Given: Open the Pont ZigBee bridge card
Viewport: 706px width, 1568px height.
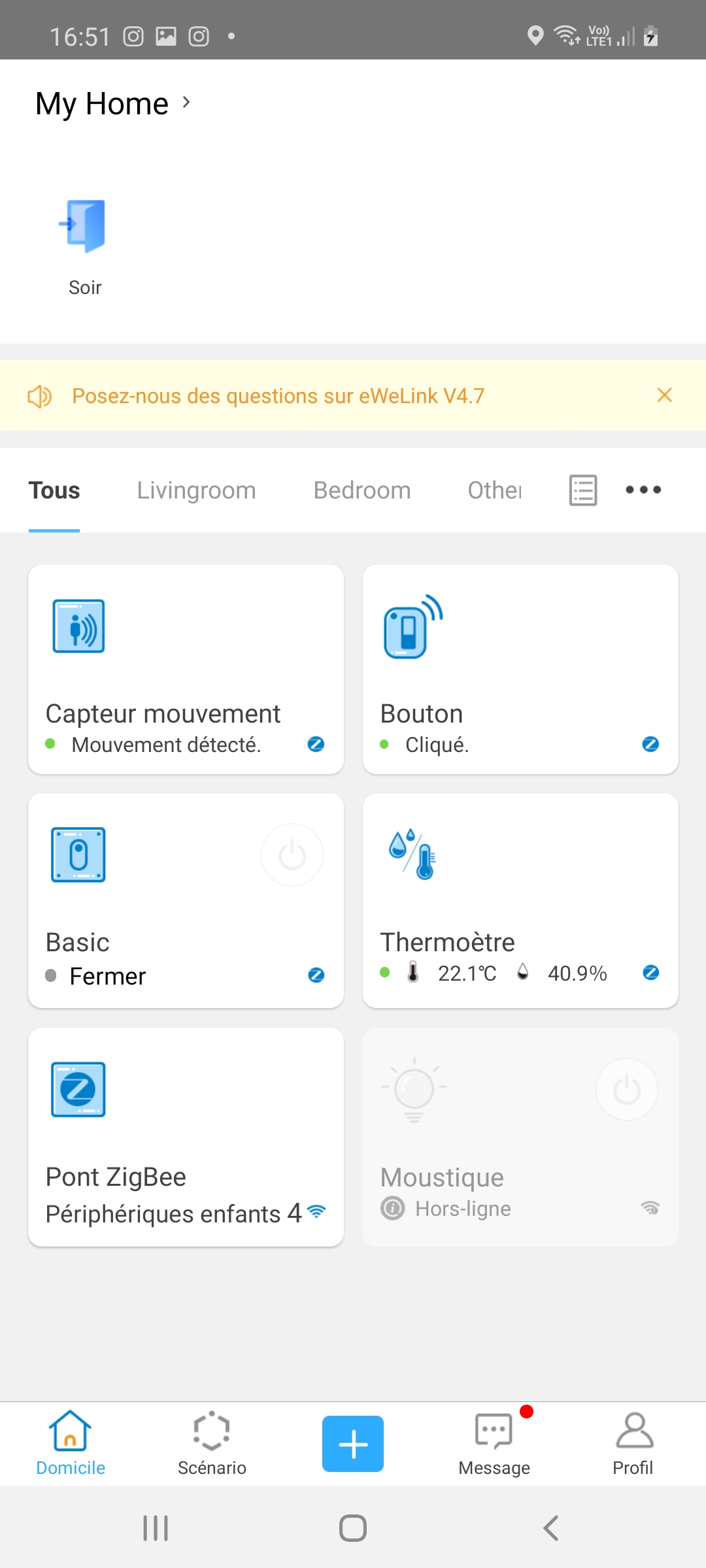Looking at the screenshot, I should click(186, 1137).
